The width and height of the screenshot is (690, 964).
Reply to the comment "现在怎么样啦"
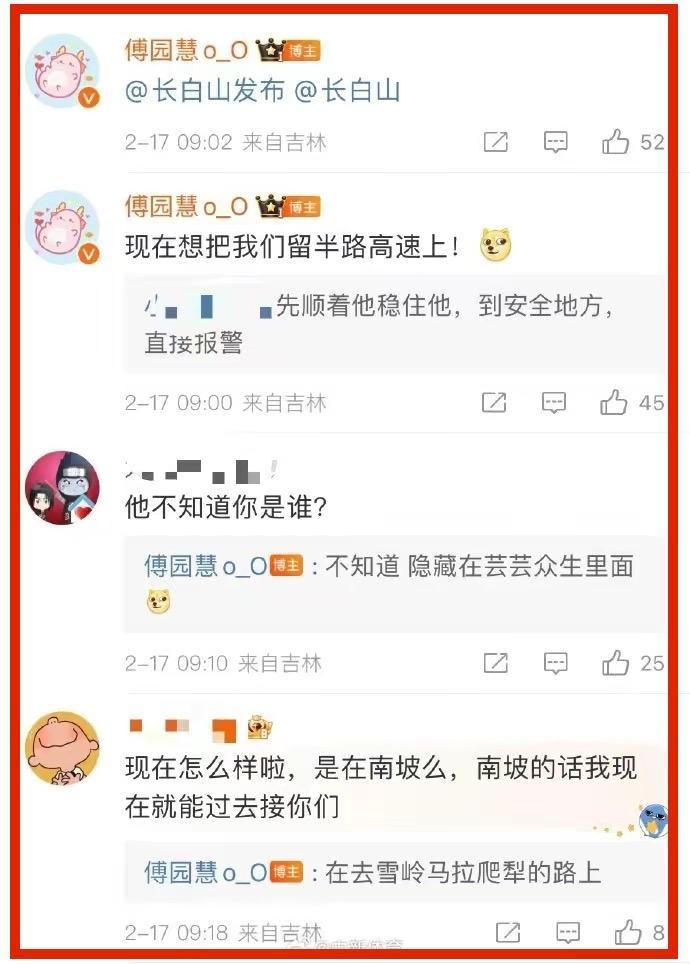tap(568, 933)
